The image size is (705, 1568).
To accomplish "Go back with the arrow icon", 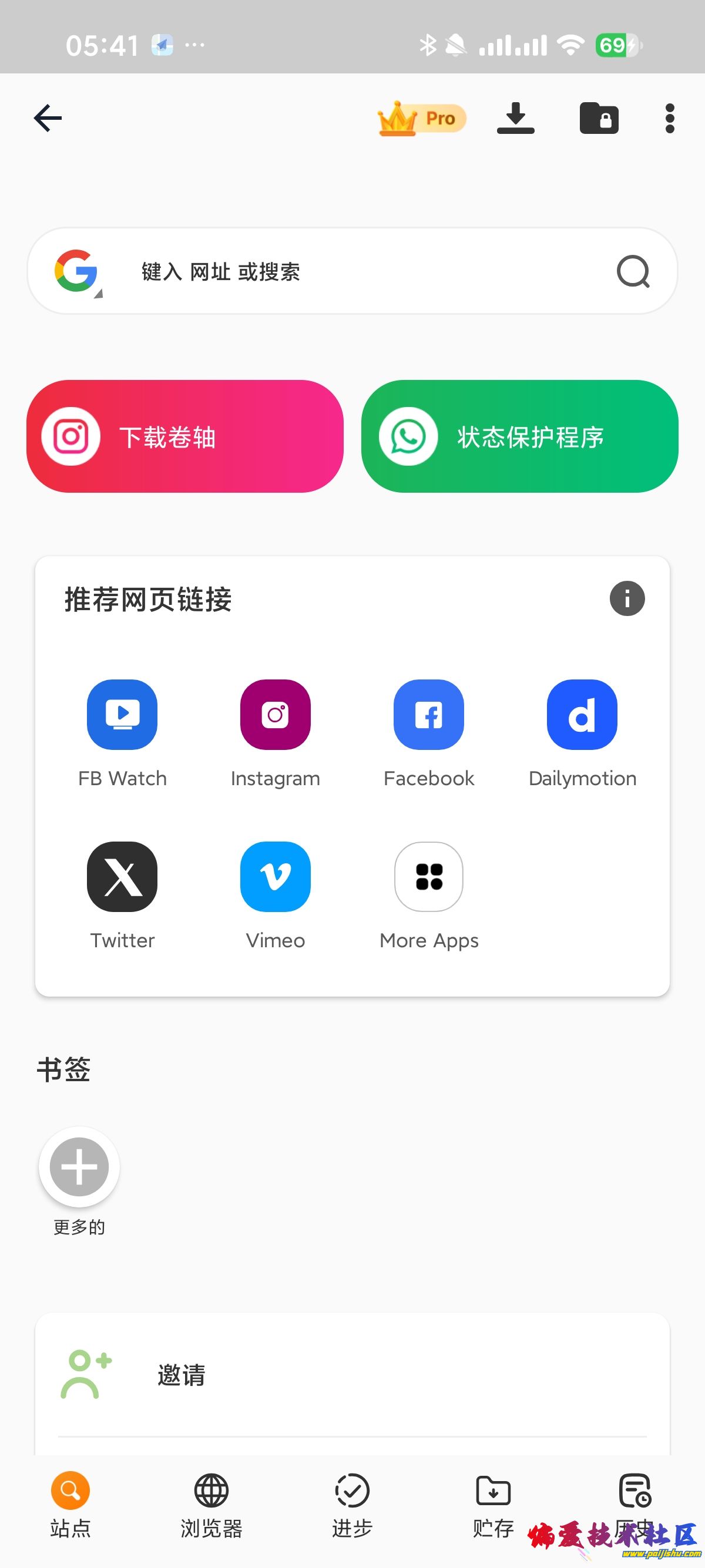I will tap(48, 118).
